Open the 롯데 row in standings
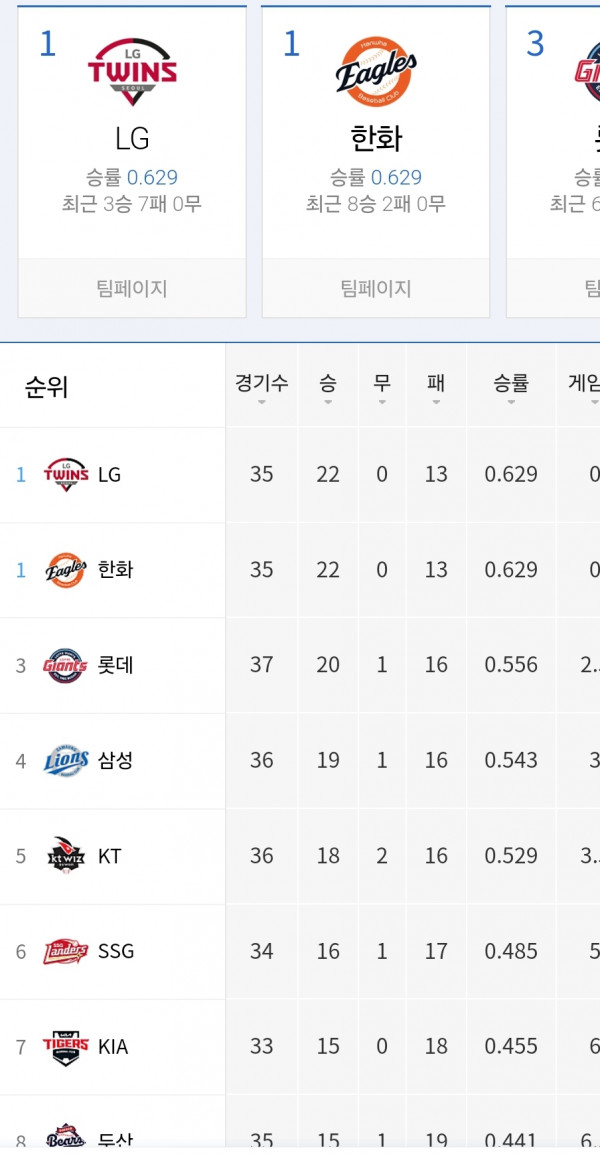 [300, 665]
